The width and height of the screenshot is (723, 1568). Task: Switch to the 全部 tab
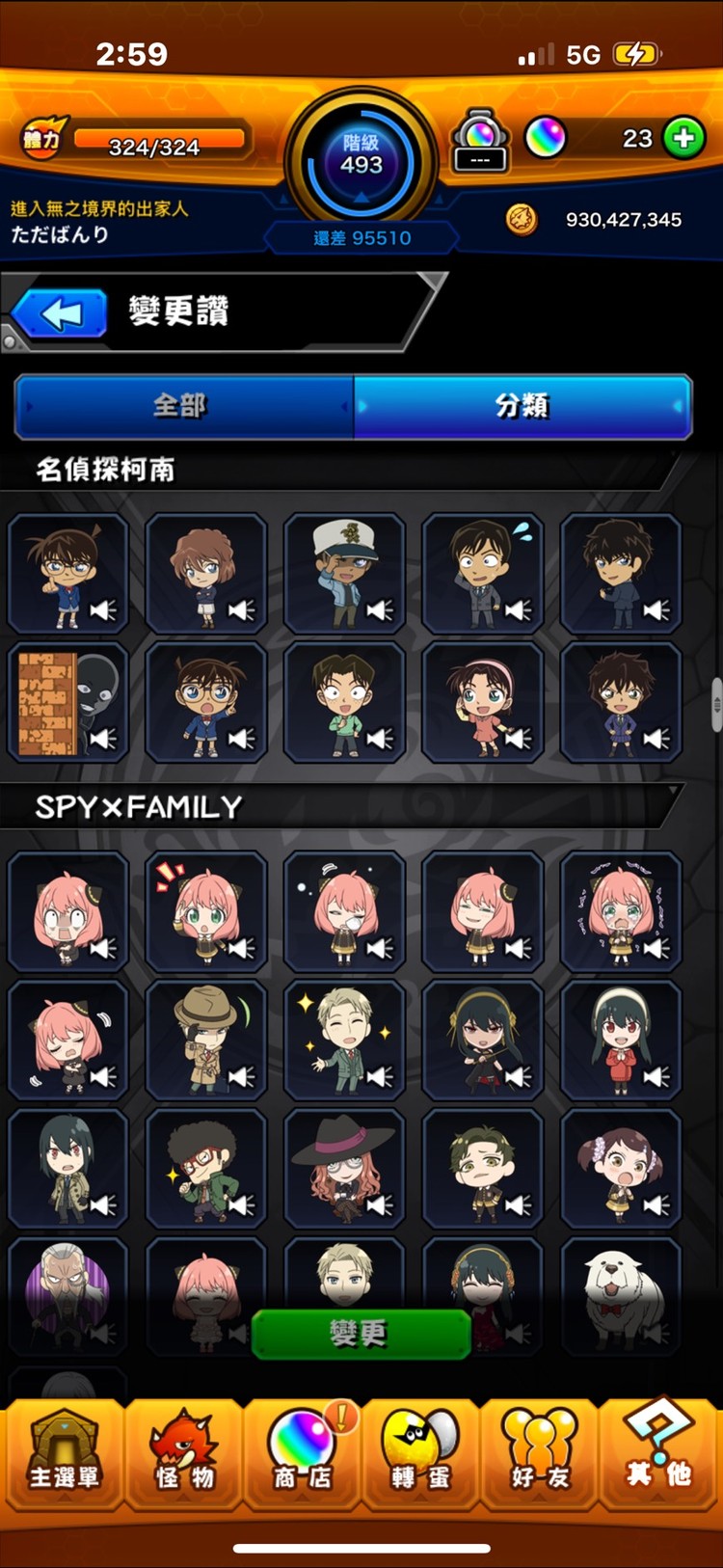tap(183, 406)
